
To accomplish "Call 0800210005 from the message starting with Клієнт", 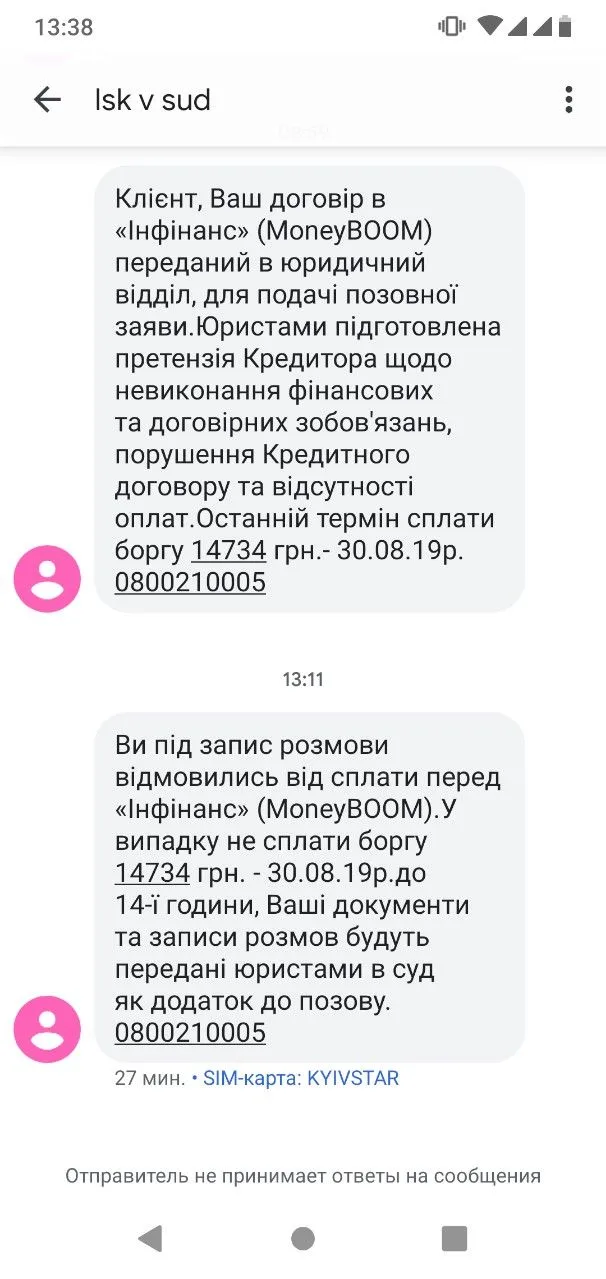I will coord(190,582).
